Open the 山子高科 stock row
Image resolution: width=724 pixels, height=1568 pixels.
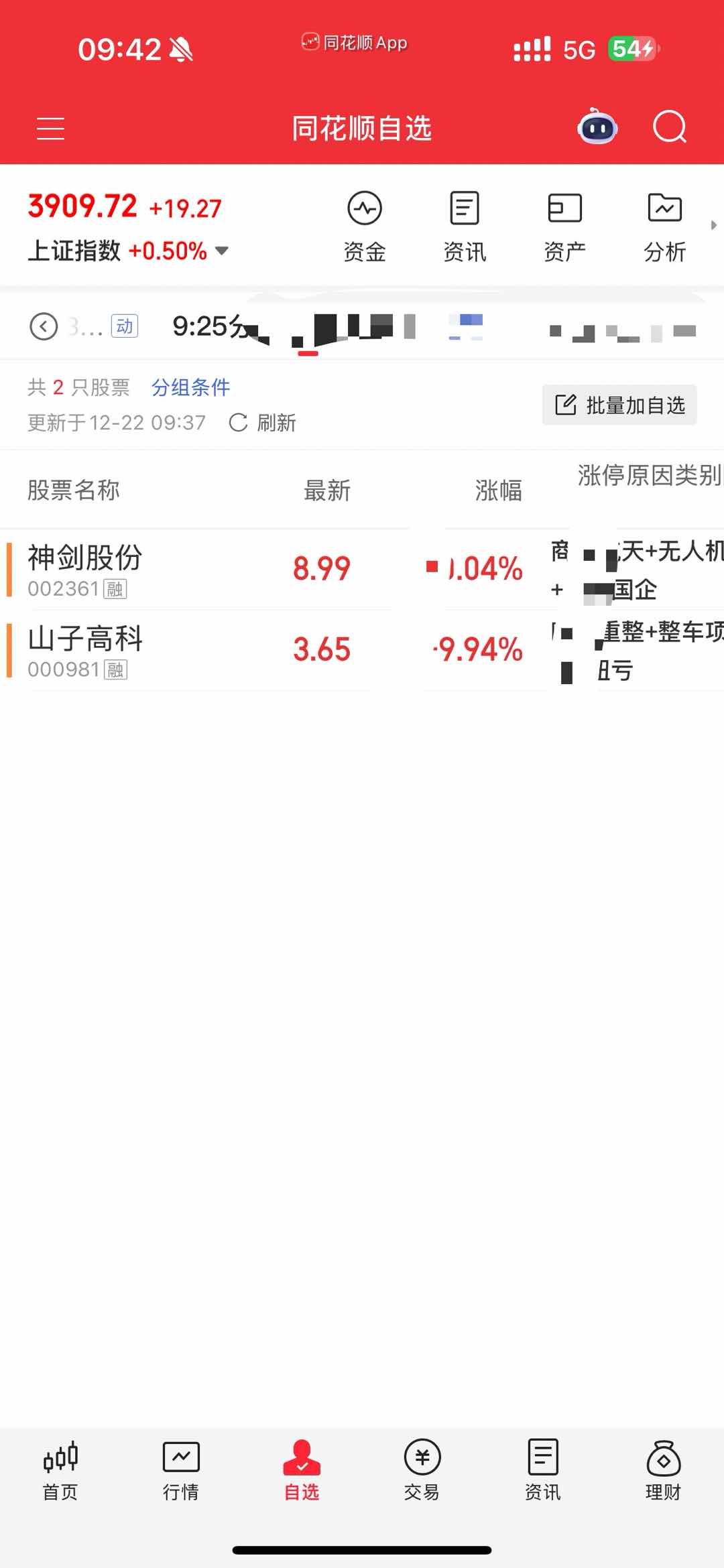85,649
